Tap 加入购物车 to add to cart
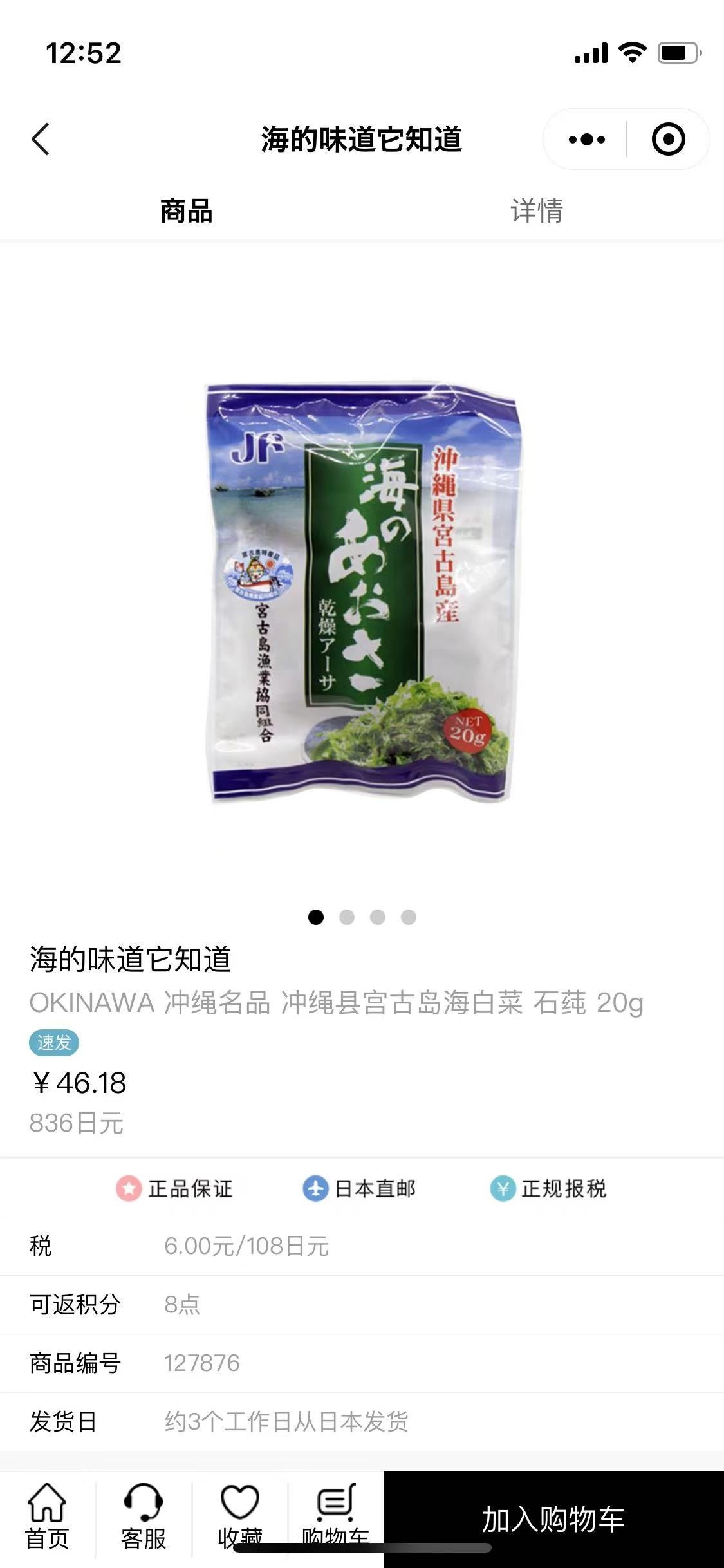Image resolution: width=724 pixels, height=1568 pixels. (x=553, y=1519)
